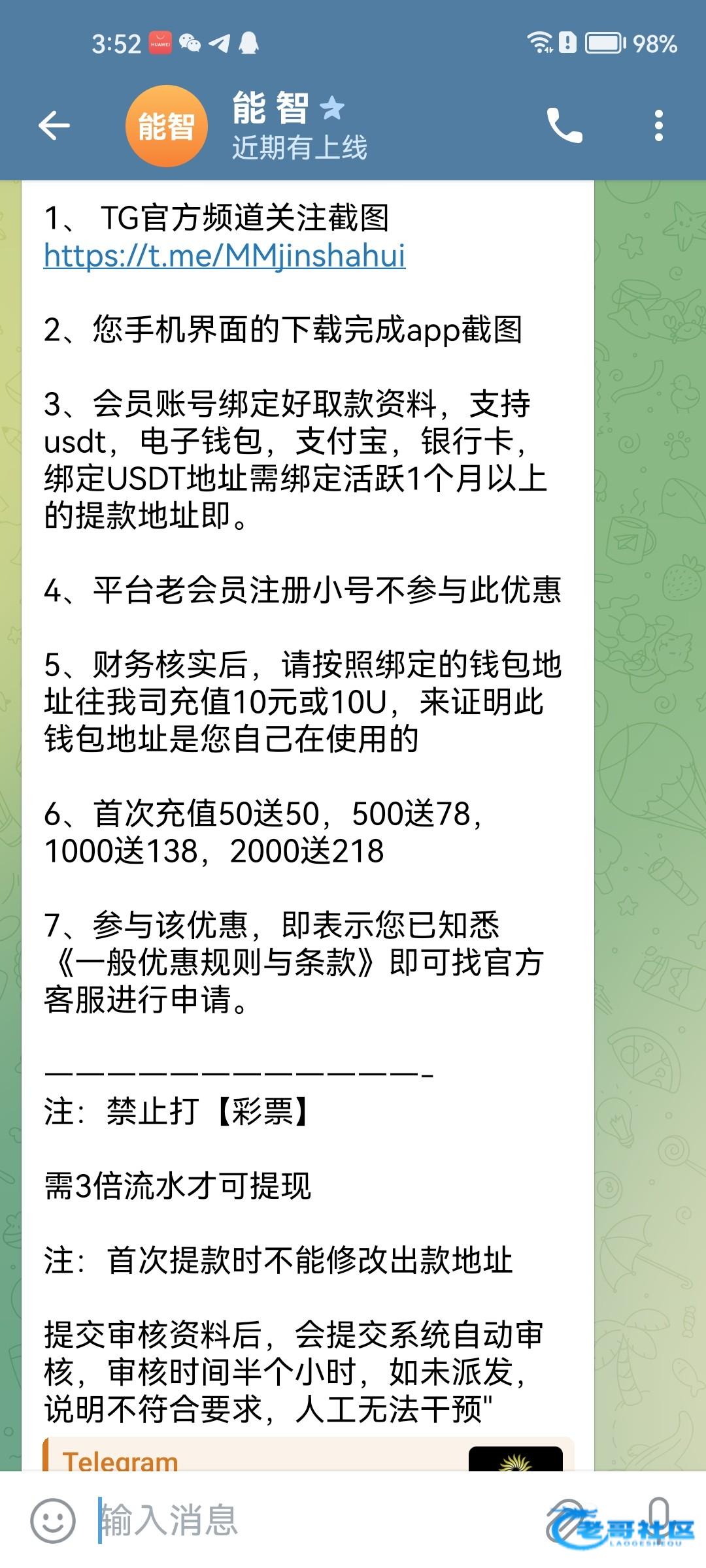Open the t.me/MMjinshahui link
Screen dimensions: 706x1568
pos(224,255)
